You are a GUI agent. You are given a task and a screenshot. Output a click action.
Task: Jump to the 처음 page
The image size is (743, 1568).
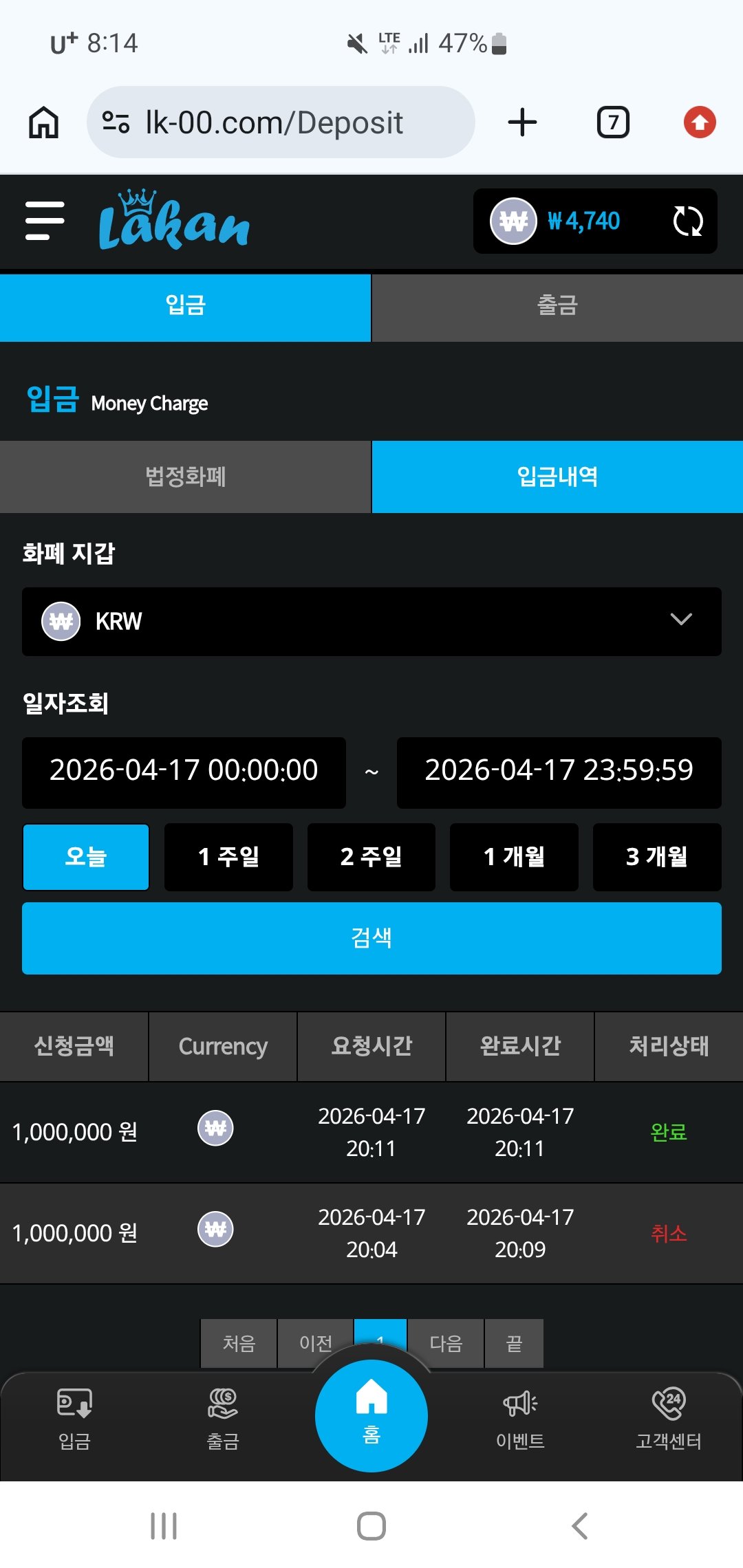click(x=239, y=1342)
